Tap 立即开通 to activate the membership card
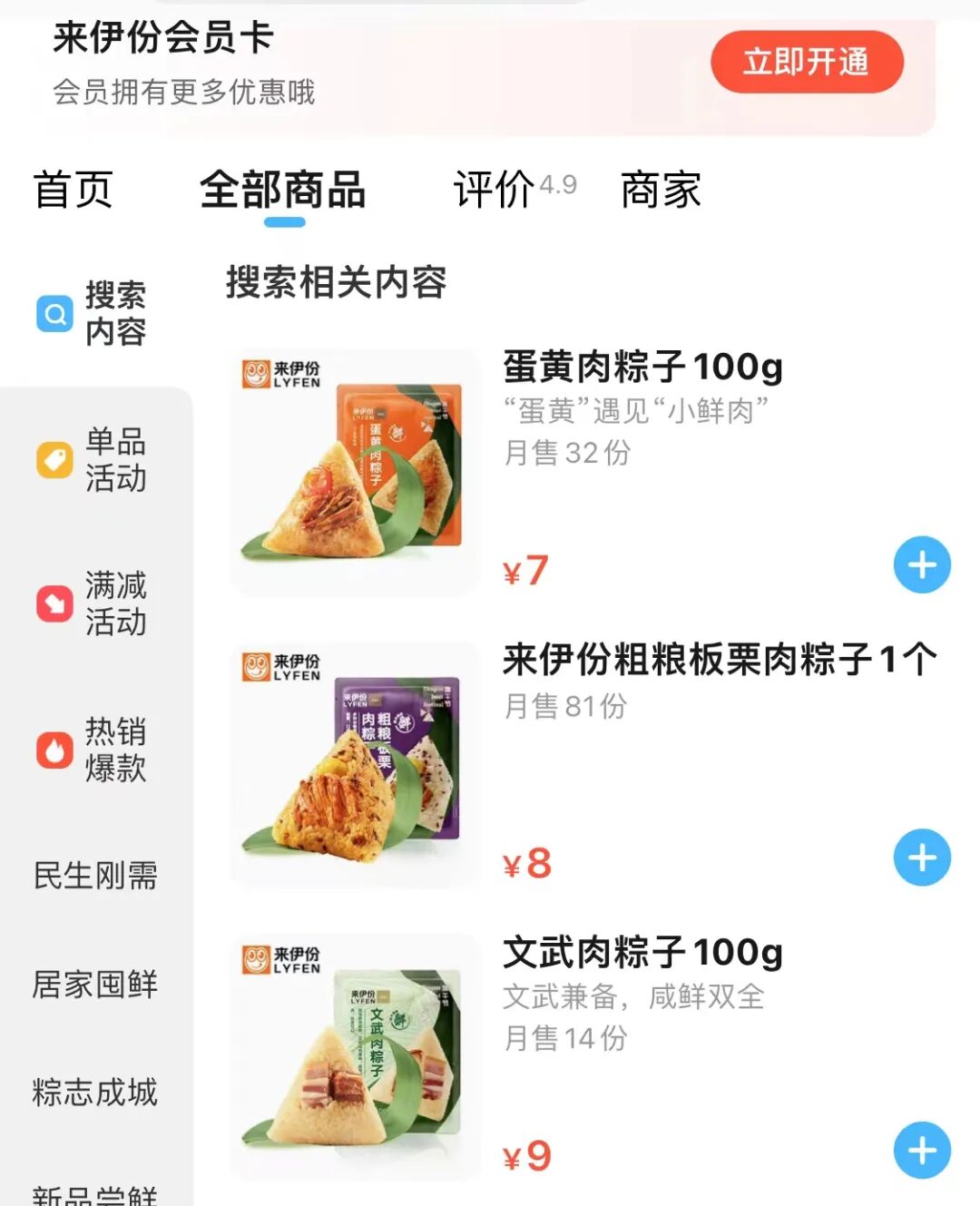This screenshot has height=1206, width=980. coord(806,62)
